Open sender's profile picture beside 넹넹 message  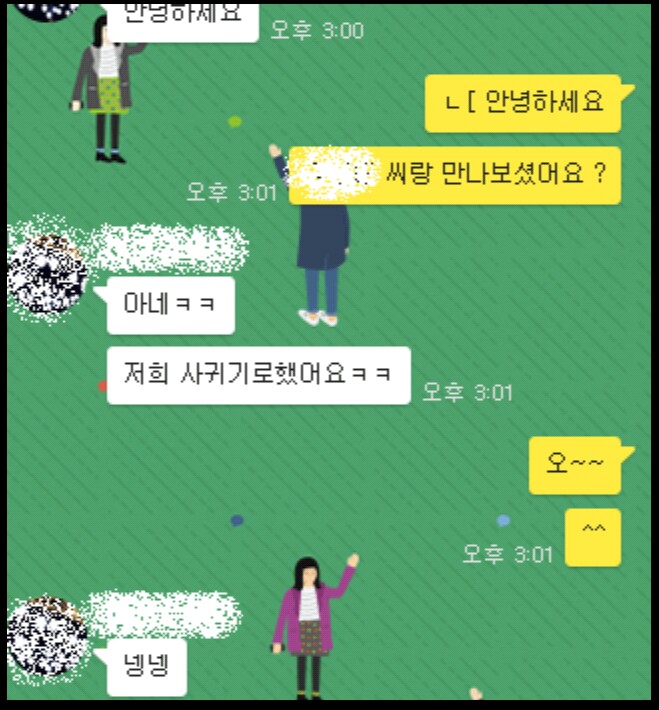pos(46,637)
